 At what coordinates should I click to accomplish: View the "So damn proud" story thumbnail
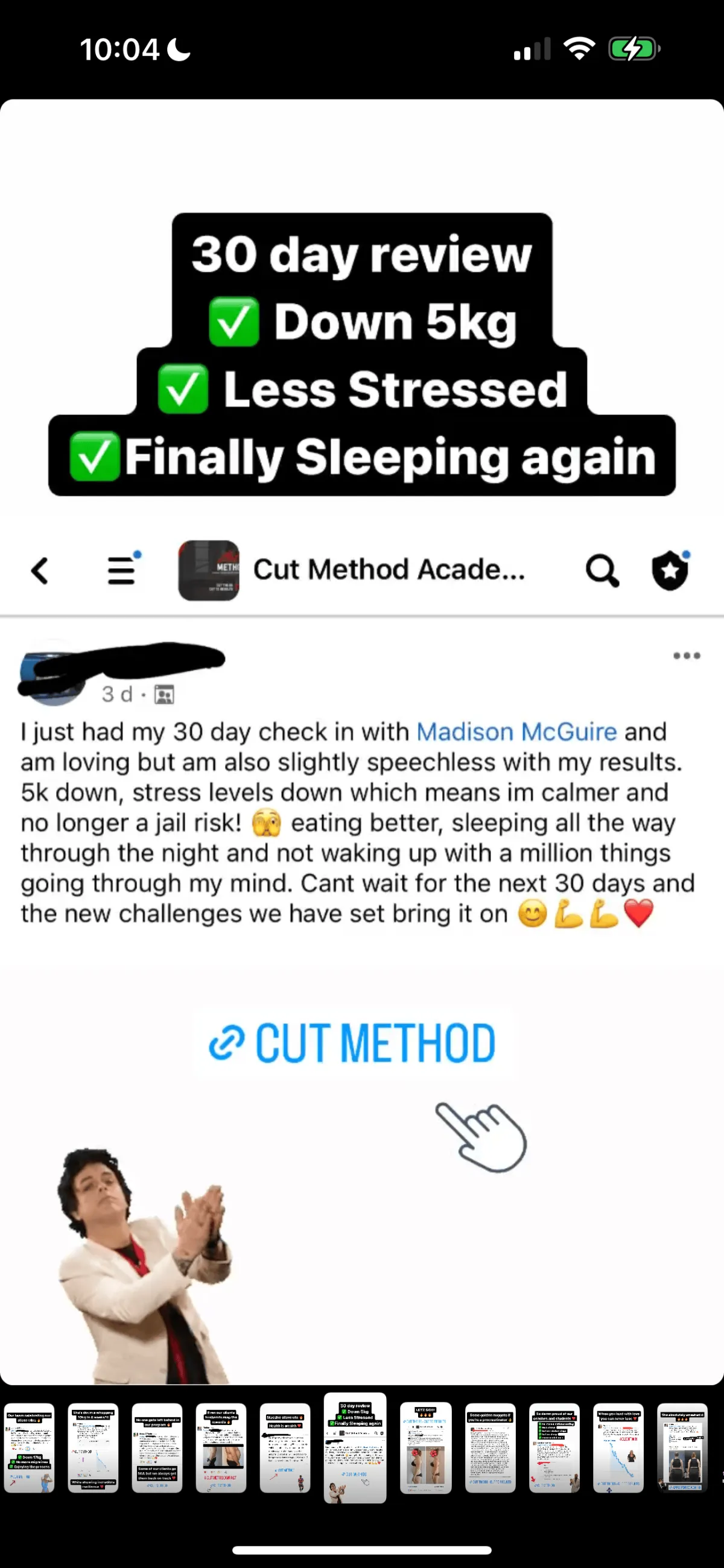[x=554, y=1448]
